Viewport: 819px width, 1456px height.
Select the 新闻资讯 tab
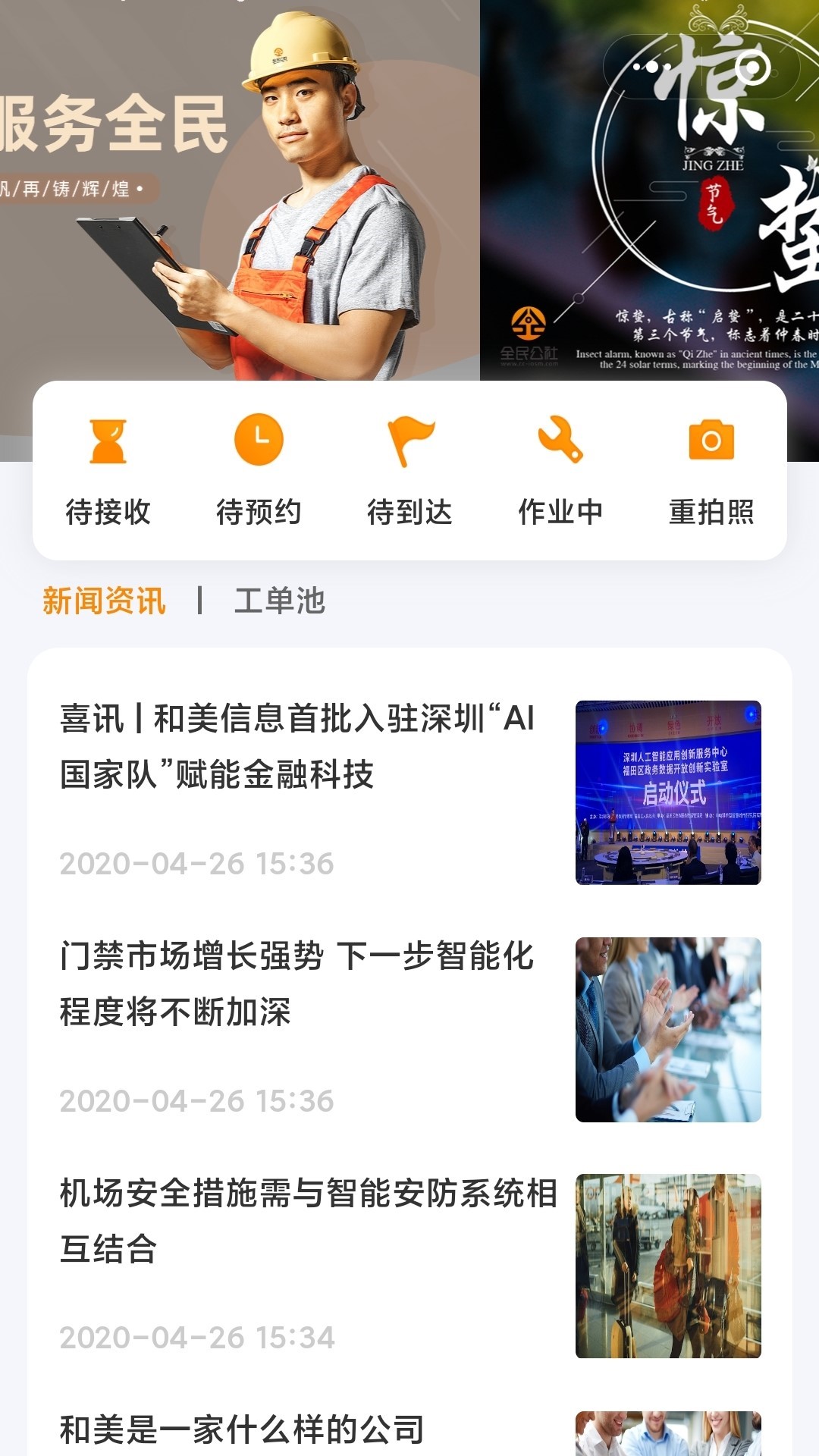[104, 601]
